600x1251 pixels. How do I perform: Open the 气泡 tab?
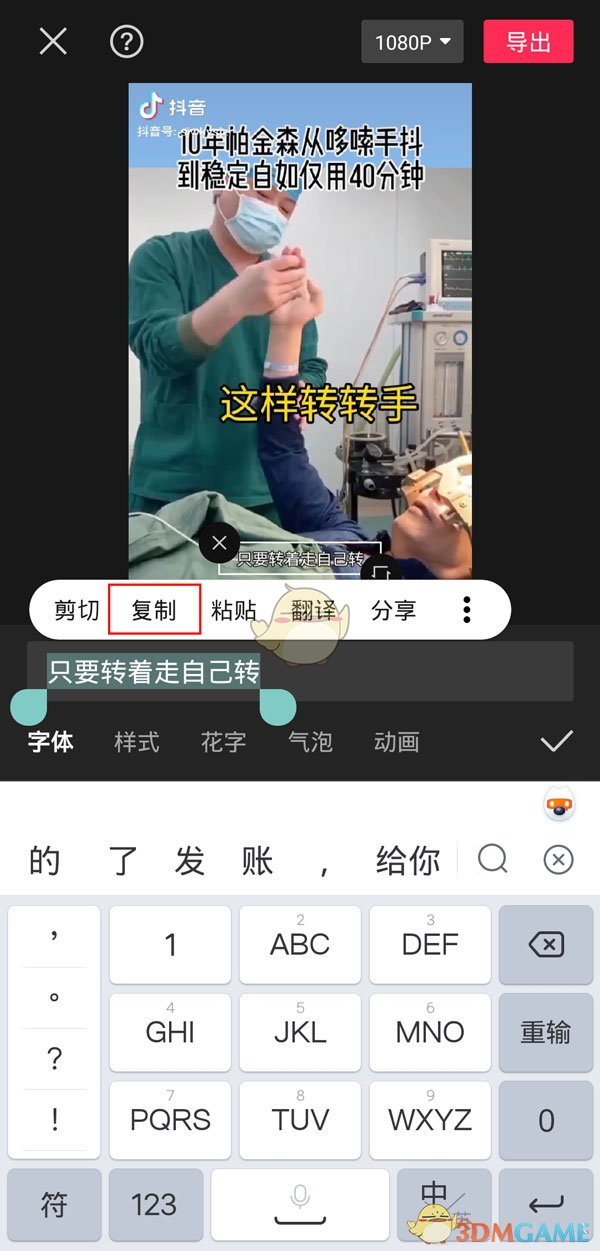click(x=310, y=742)
